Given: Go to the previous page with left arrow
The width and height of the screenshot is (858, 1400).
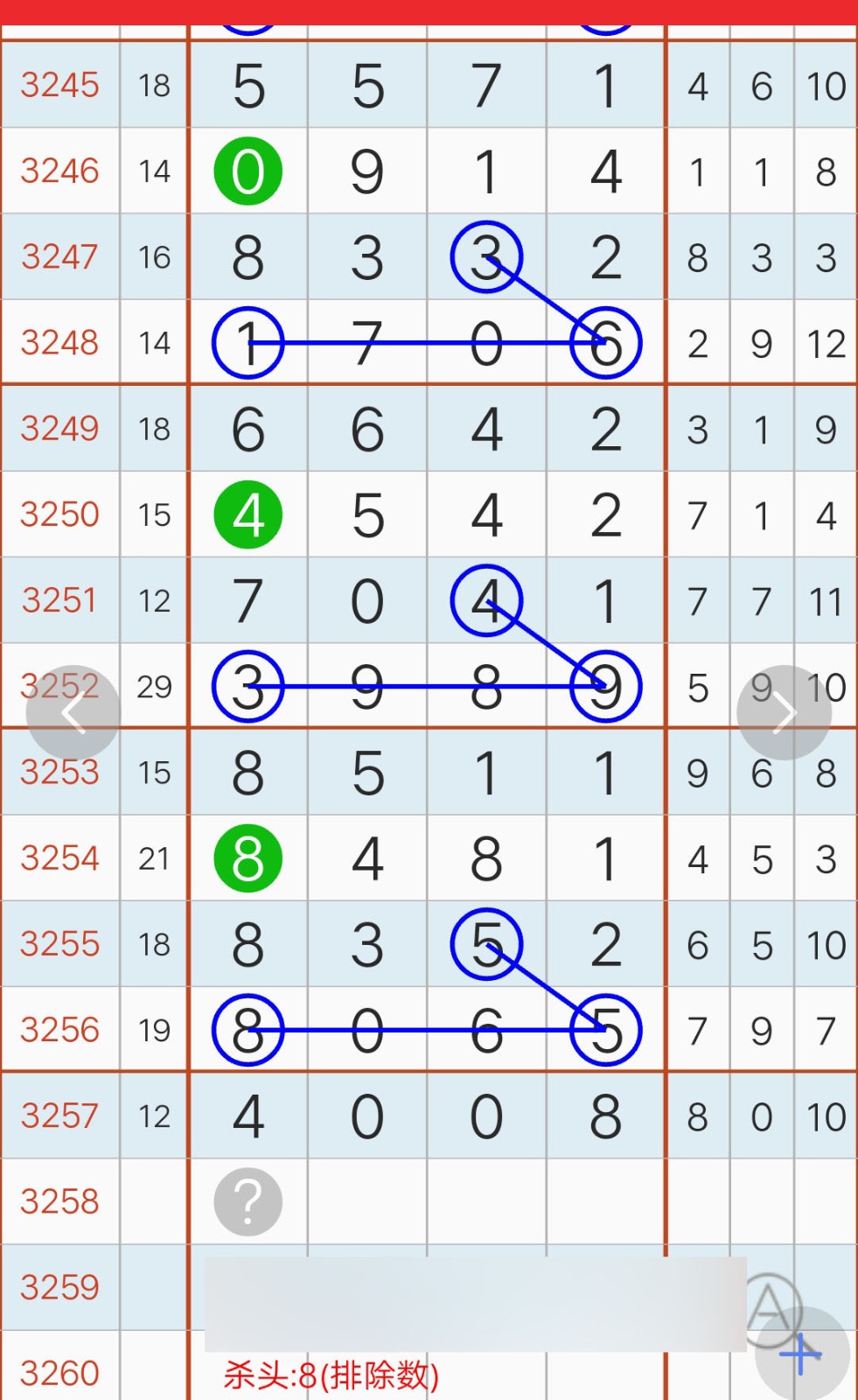Looking at the screenshot, I should (73, 713).
